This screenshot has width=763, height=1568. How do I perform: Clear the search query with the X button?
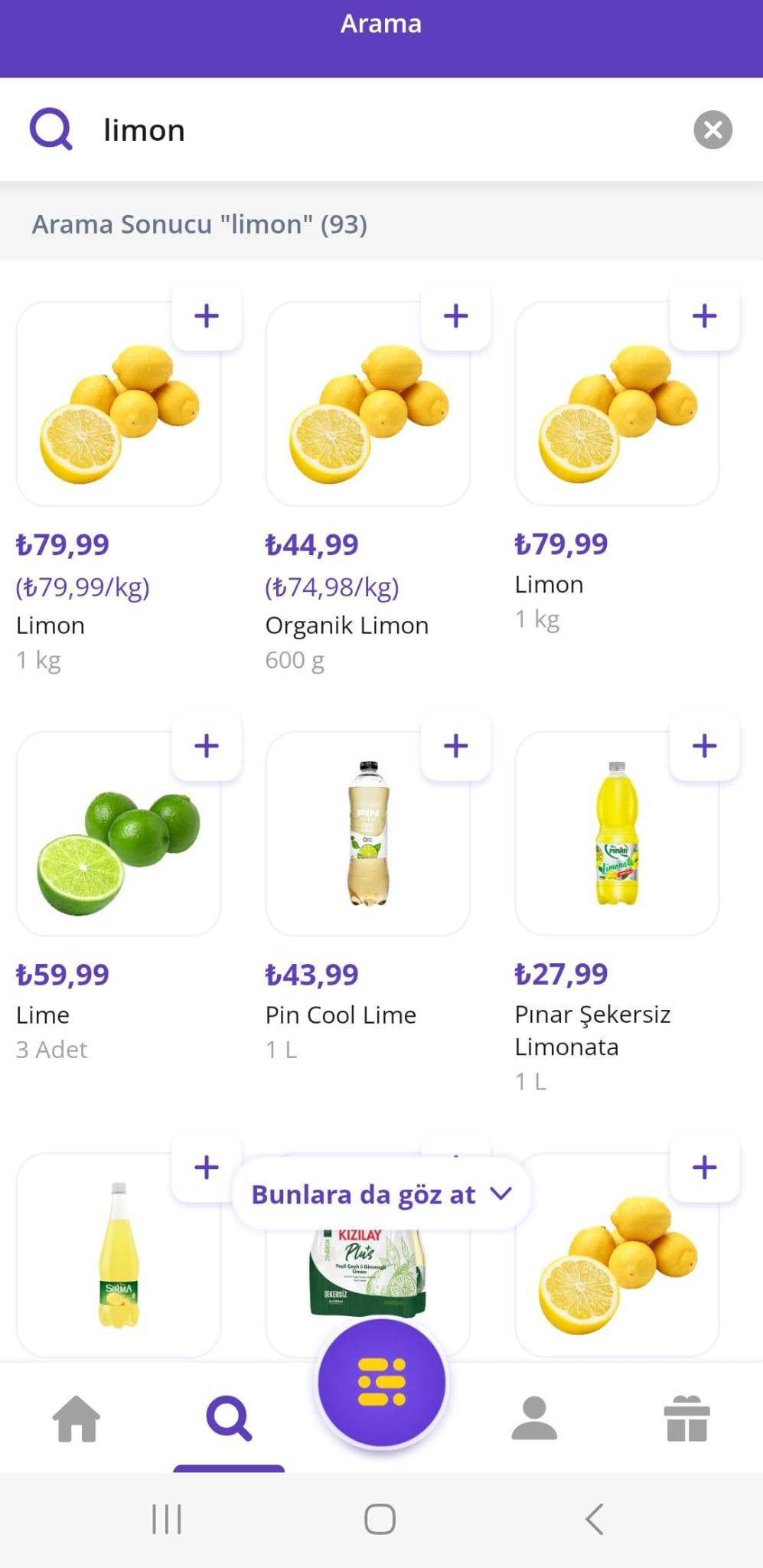[713, 129]
